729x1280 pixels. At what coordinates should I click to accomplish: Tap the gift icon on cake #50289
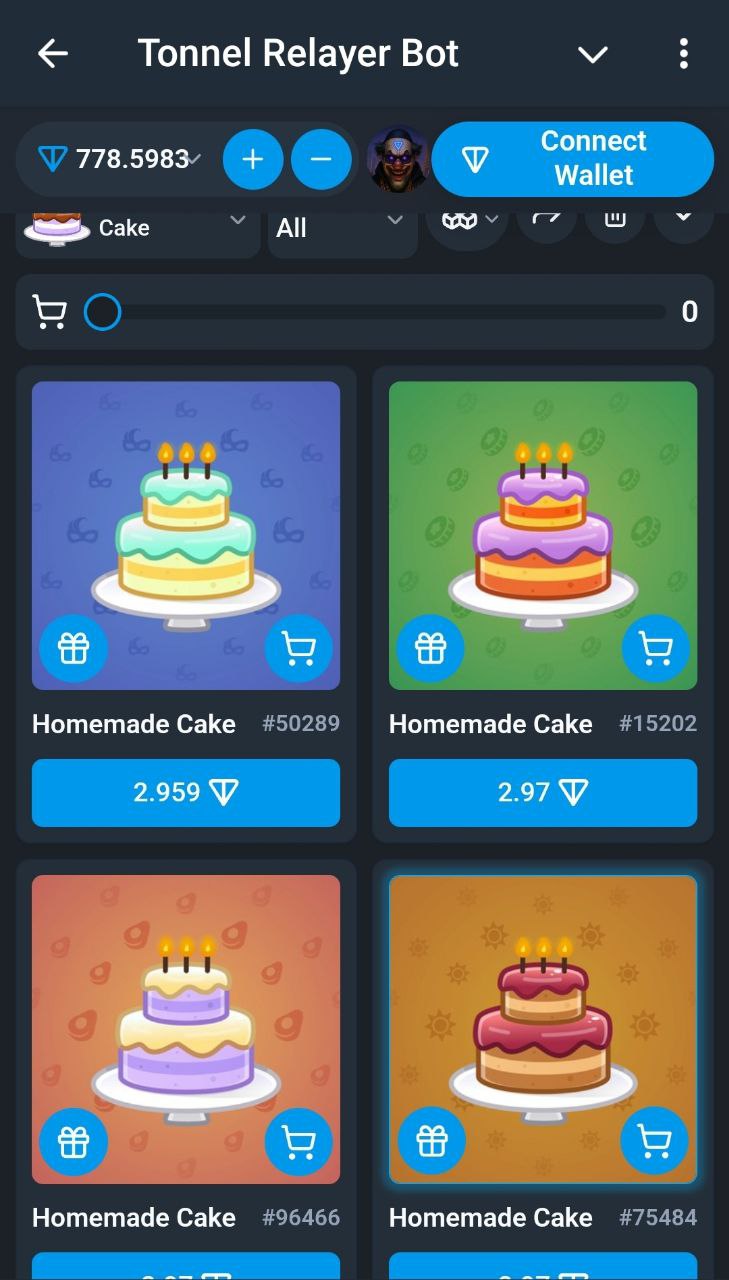click(x=74, y=649)
